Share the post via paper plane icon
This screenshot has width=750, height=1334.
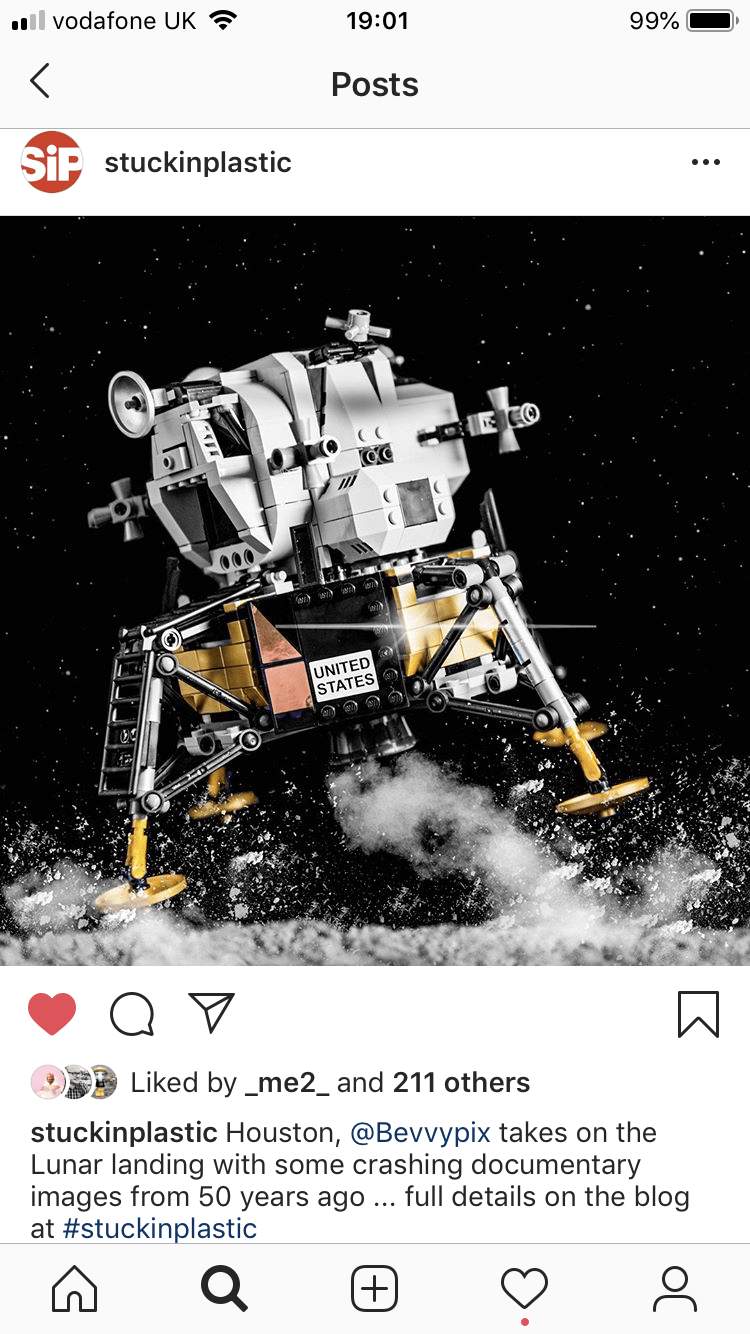(211, 1013)
